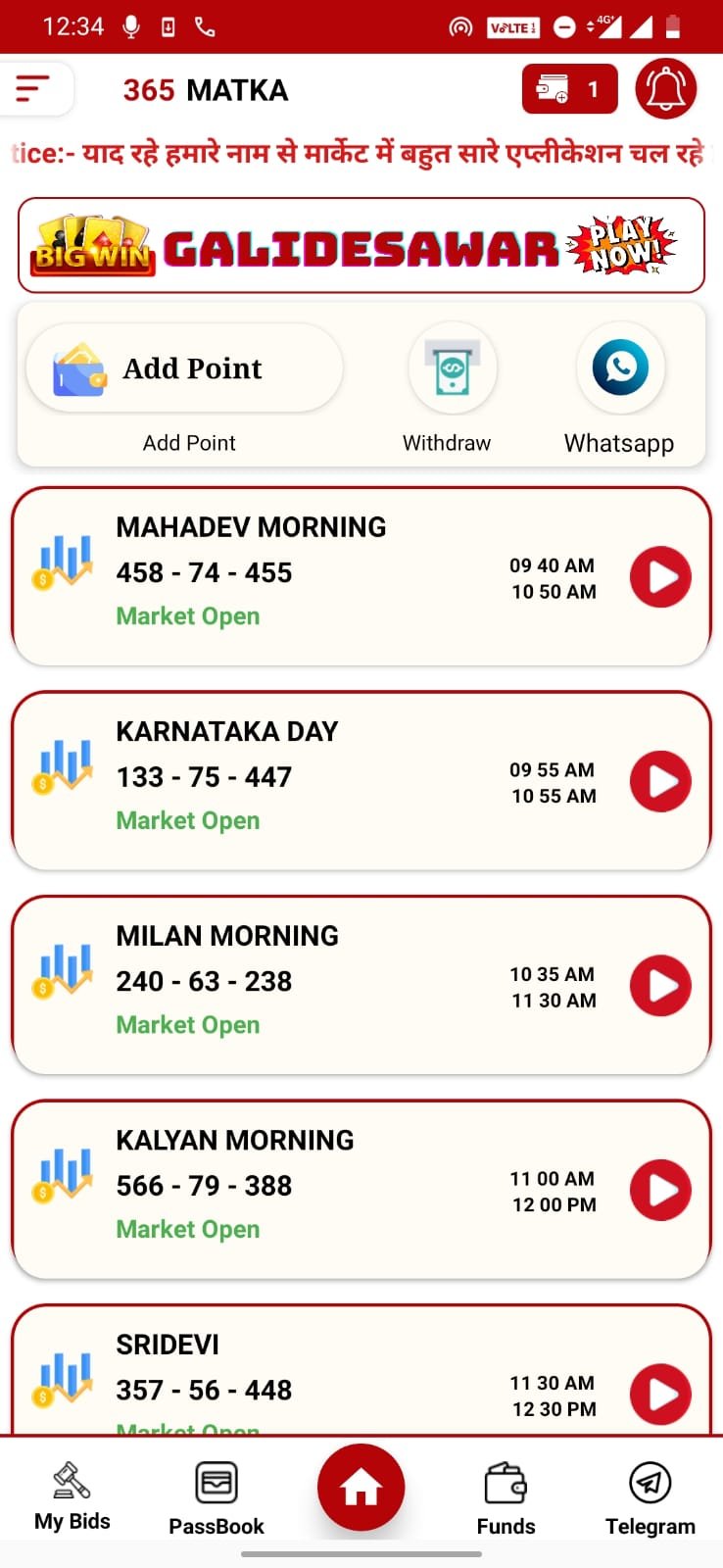The image size is (723, 1568).
Task: Play the KALYAN MORNING market
Action: point(660,1190)
